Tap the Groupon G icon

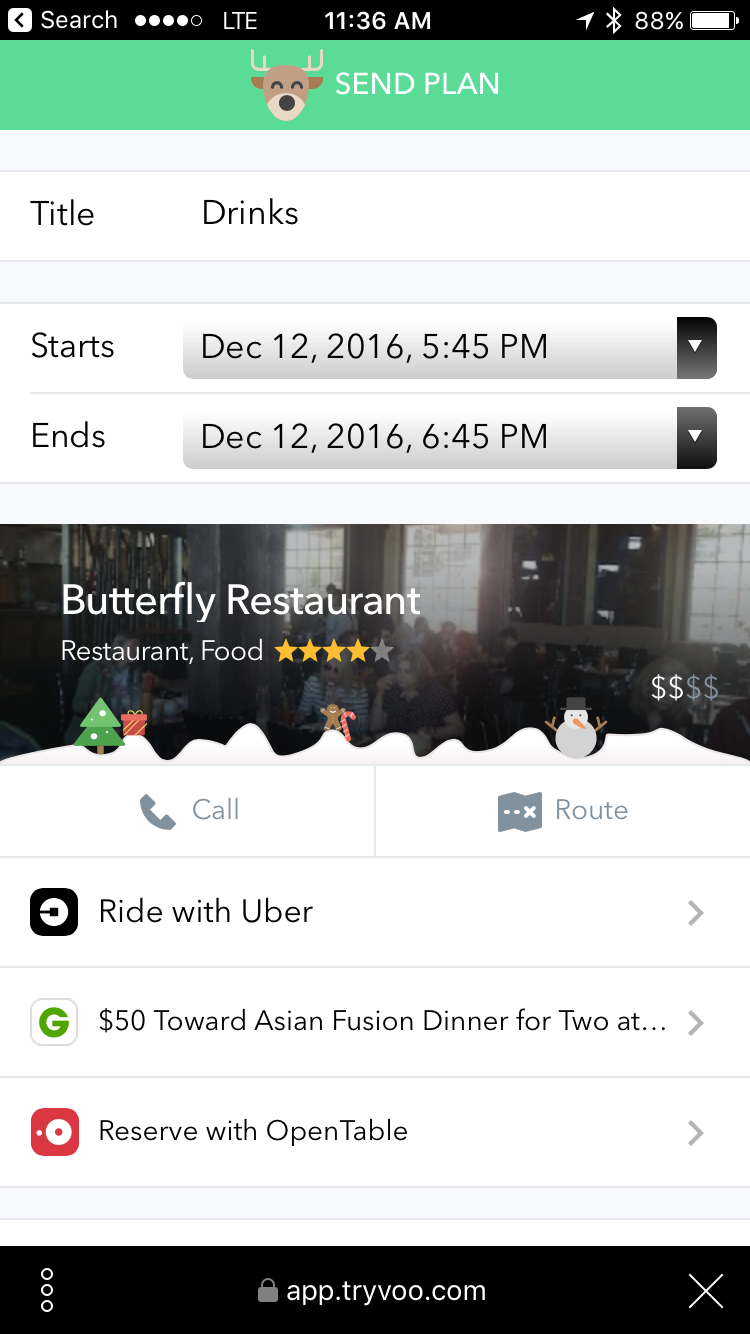[x=54, y=1021]
